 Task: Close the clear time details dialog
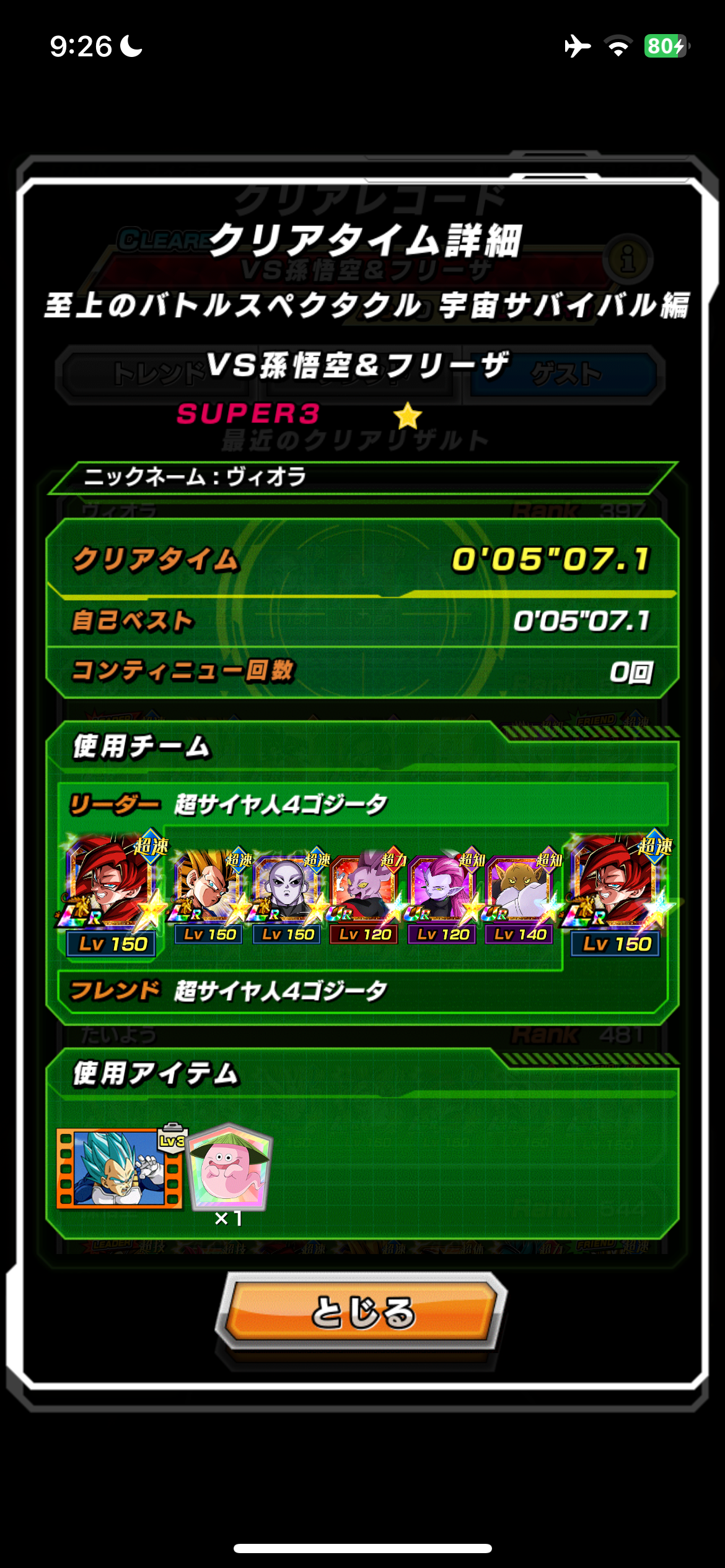[x=362, y=1311]
